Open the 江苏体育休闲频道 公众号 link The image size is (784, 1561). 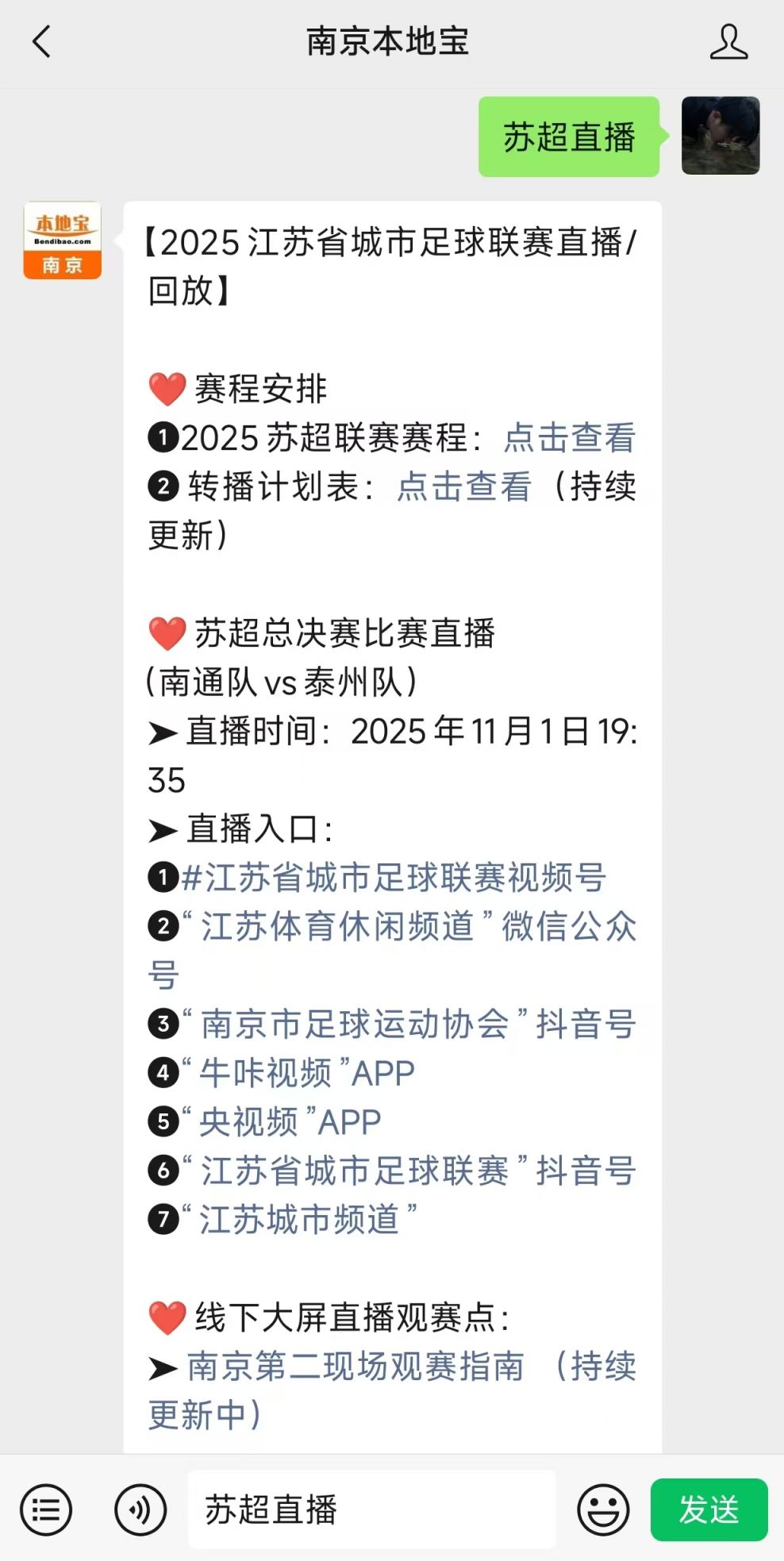(397, 929)
